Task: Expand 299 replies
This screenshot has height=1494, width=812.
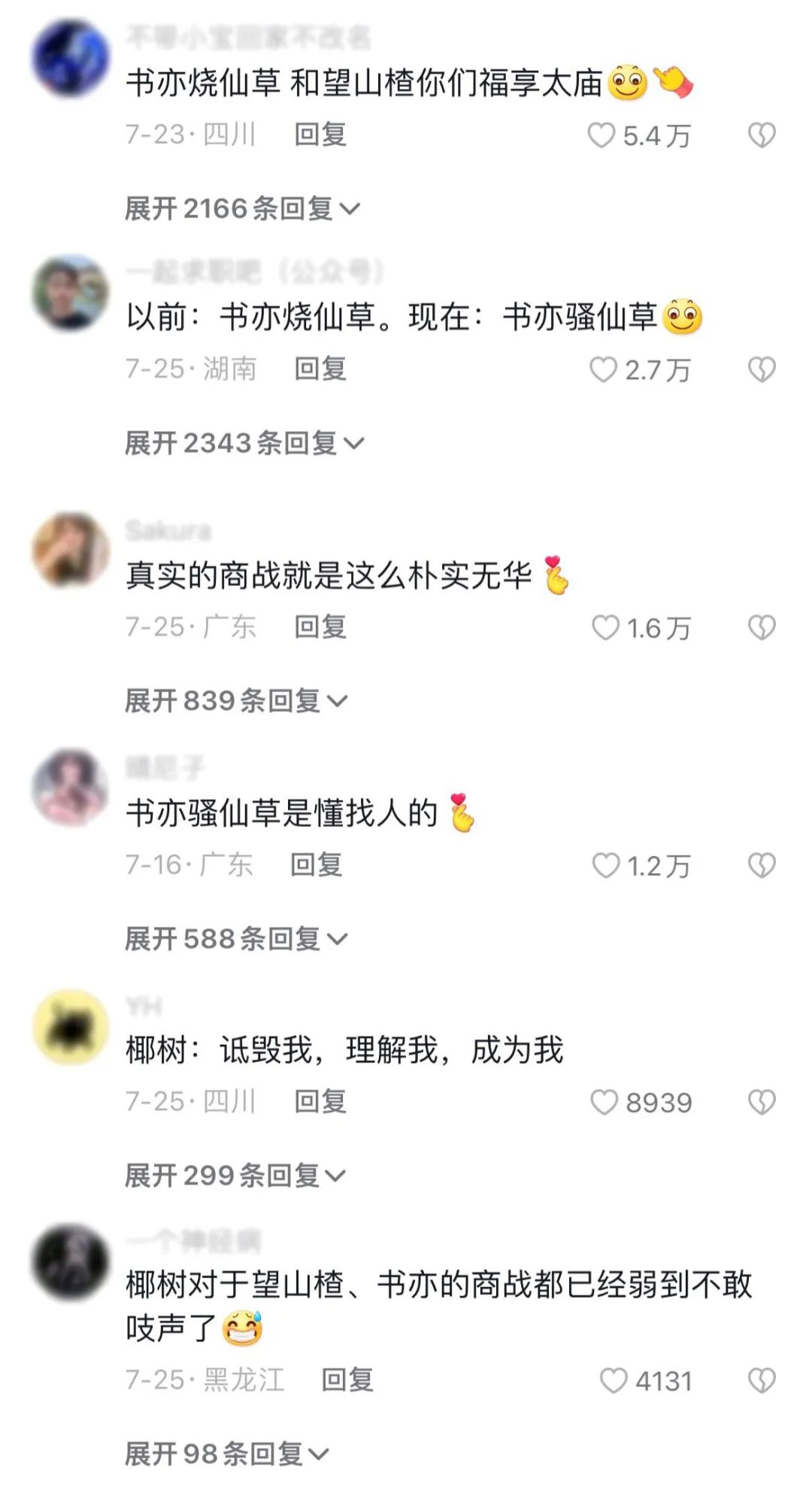Action: coord(235,1176)
